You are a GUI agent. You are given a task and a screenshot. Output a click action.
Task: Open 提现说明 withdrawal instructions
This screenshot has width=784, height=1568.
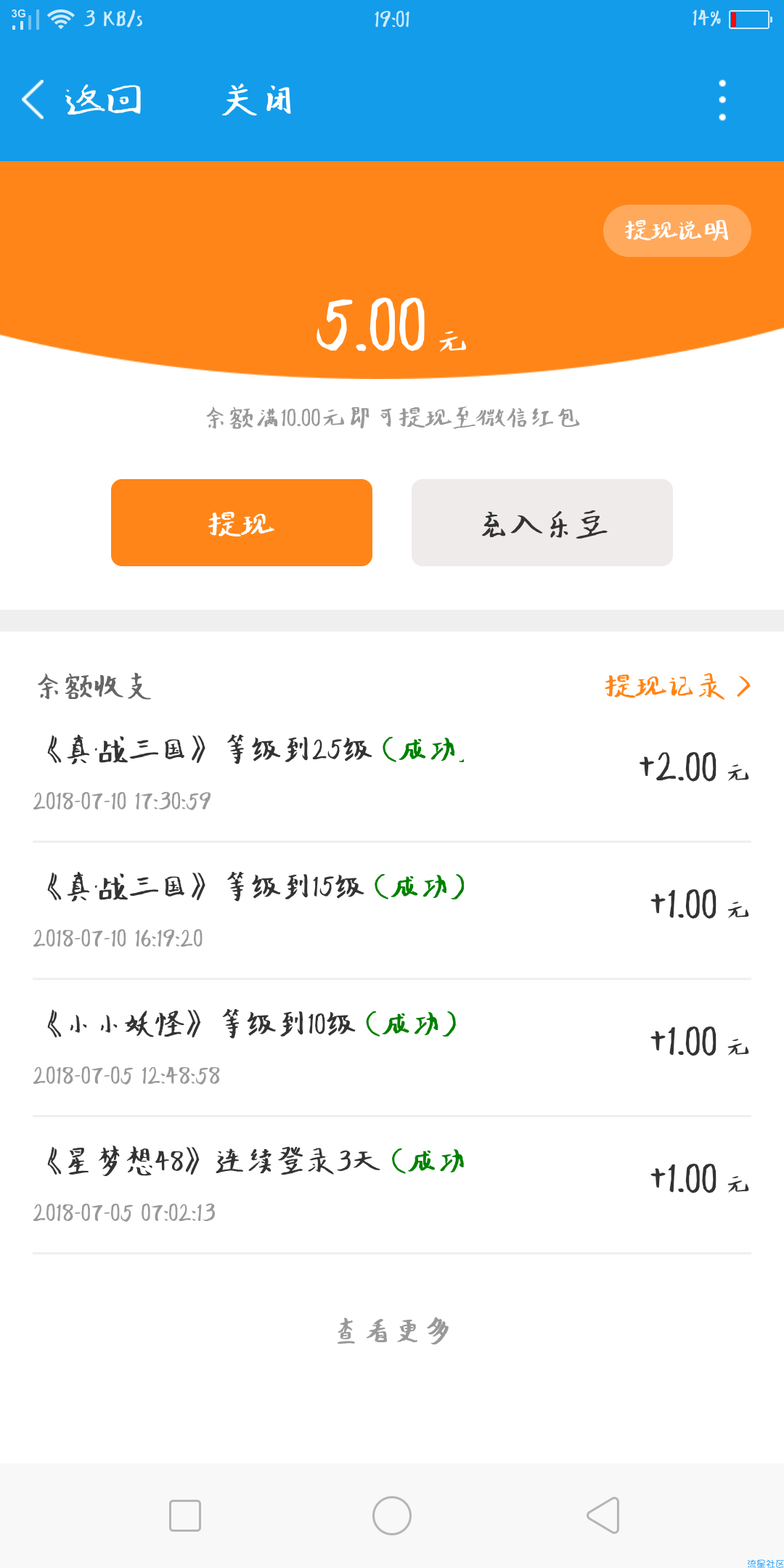(677, 231)
